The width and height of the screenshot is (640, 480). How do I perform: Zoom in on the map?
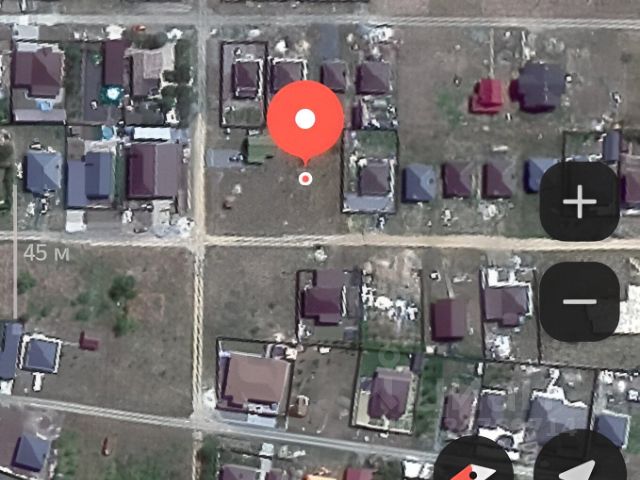click(x=579, y=202)
